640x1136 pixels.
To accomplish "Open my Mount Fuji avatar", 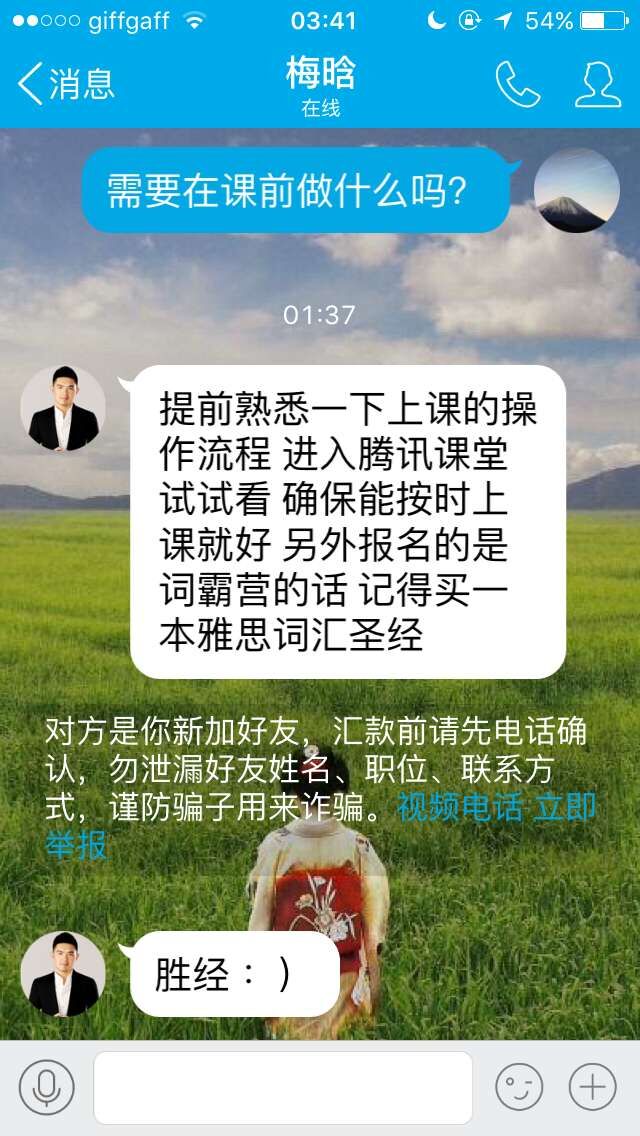I will pos(577,191).
